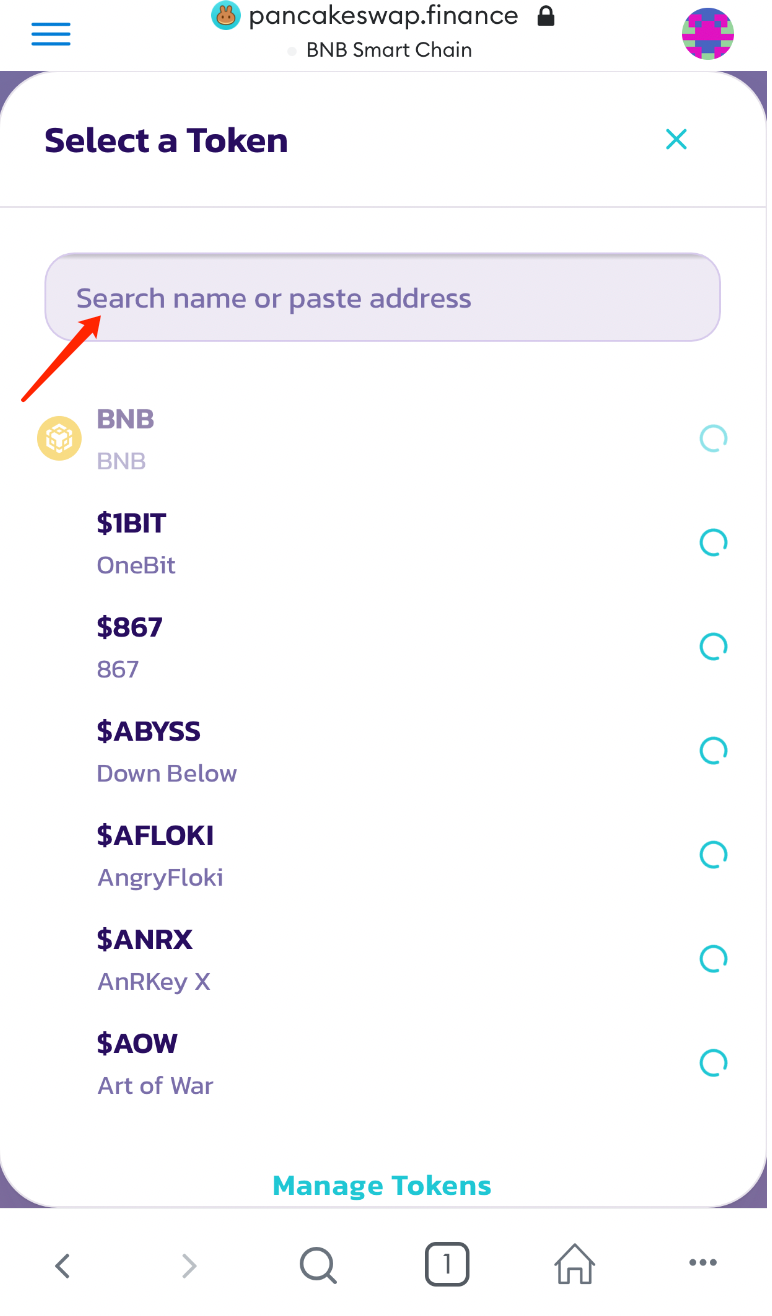Select the BNB token
The height and width of the screenshot is (1316, 772).
[x=382, y=439]
